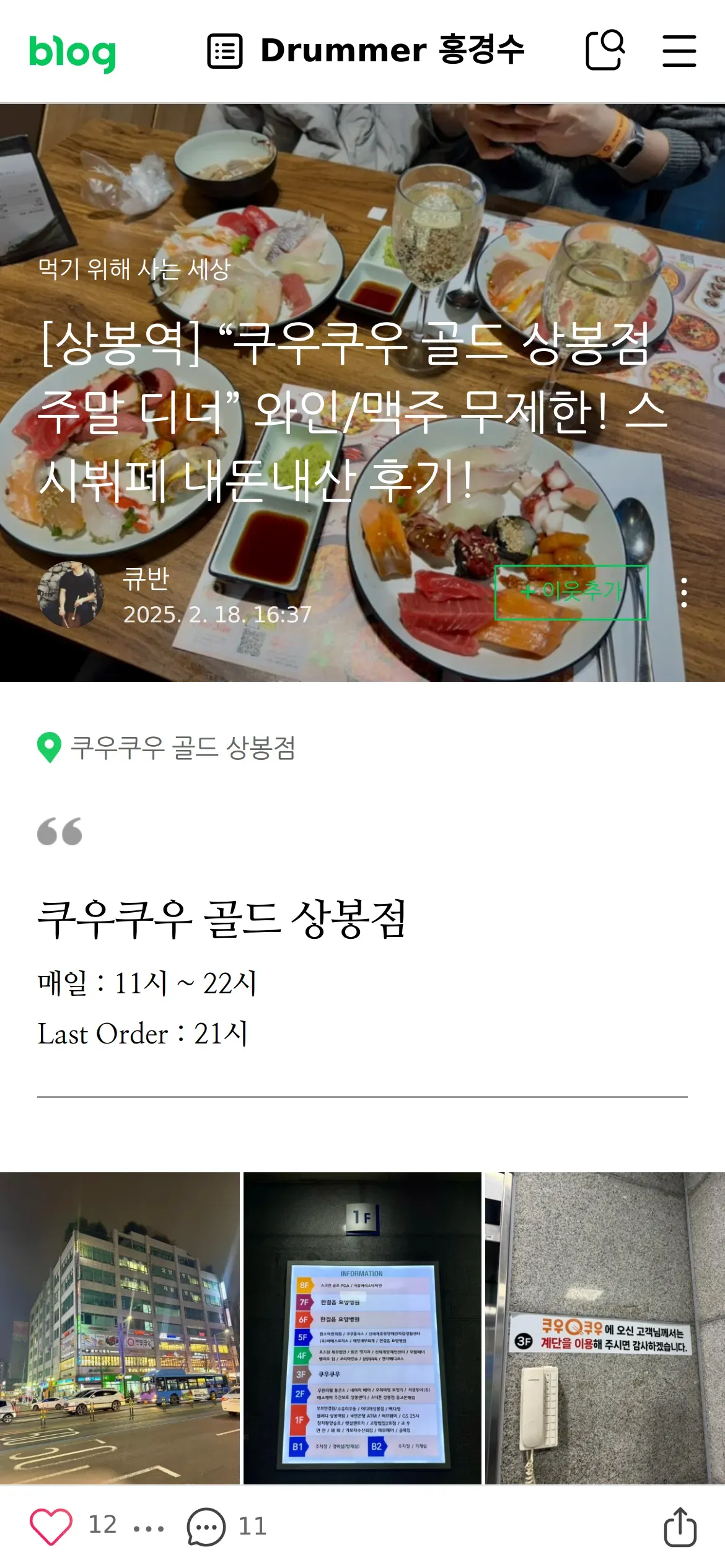View the 1F floor directory photo
The image size is (725, 1568).
click(362, 1328)
